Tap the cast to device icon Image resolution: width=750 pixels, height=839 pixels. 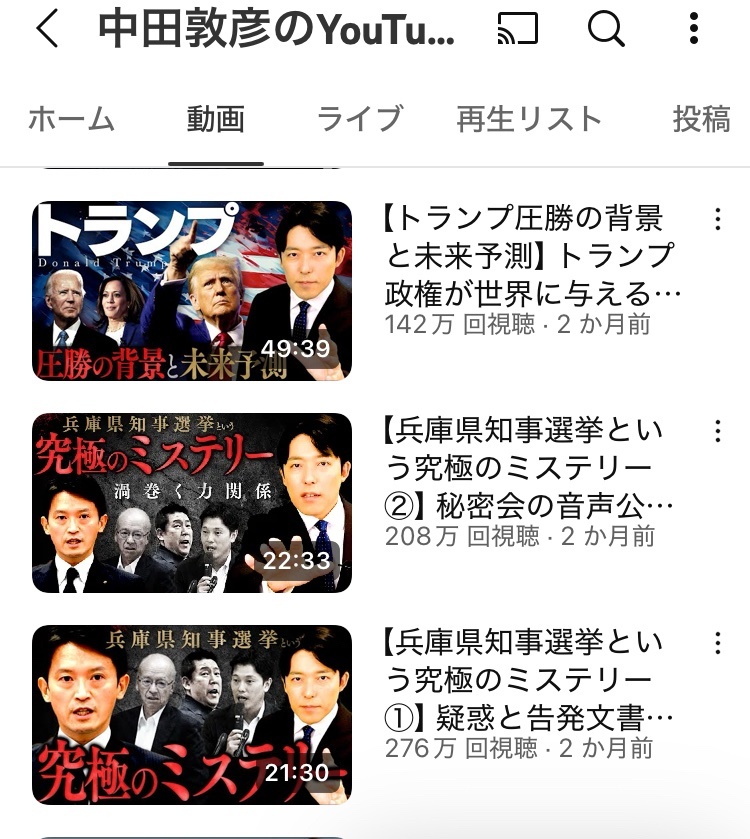point(517,30)
